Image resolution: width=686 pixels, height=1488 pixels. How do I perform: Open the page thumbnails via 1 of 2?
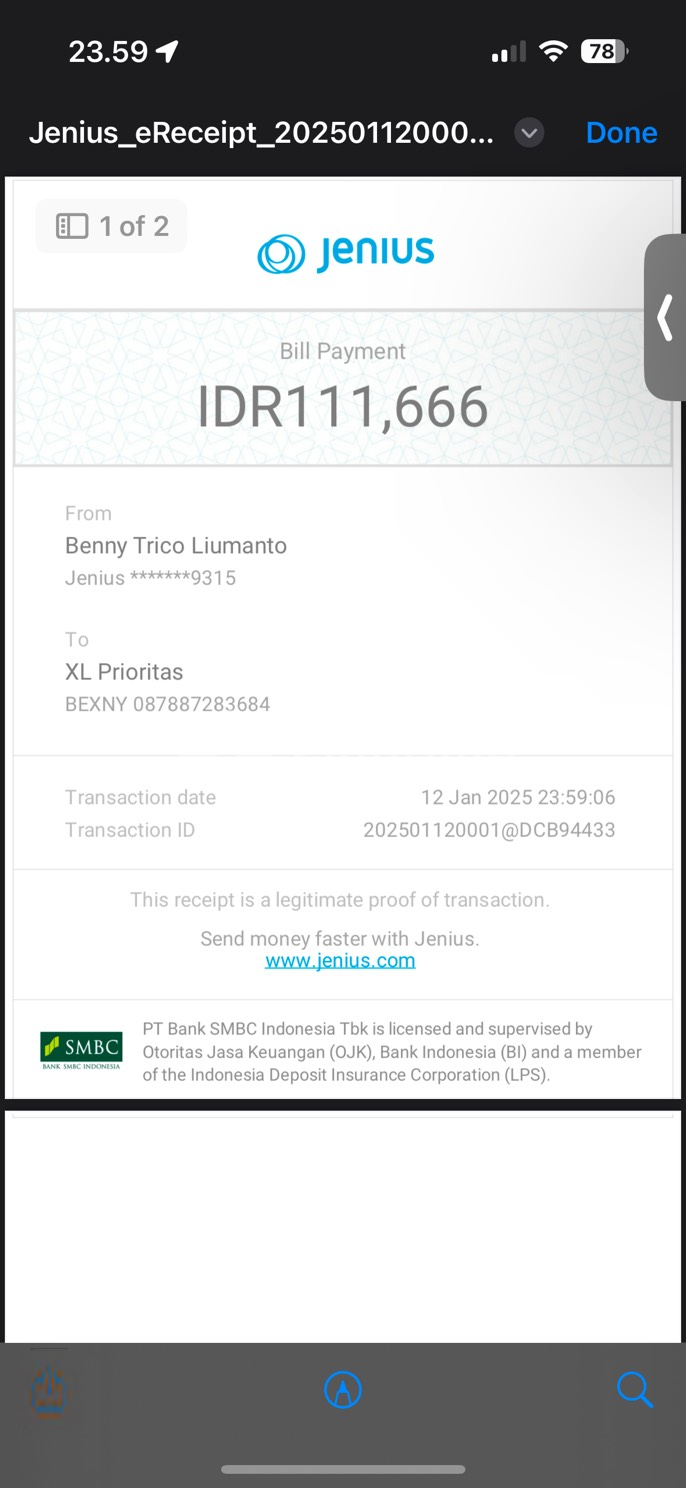tap(112, 226)
